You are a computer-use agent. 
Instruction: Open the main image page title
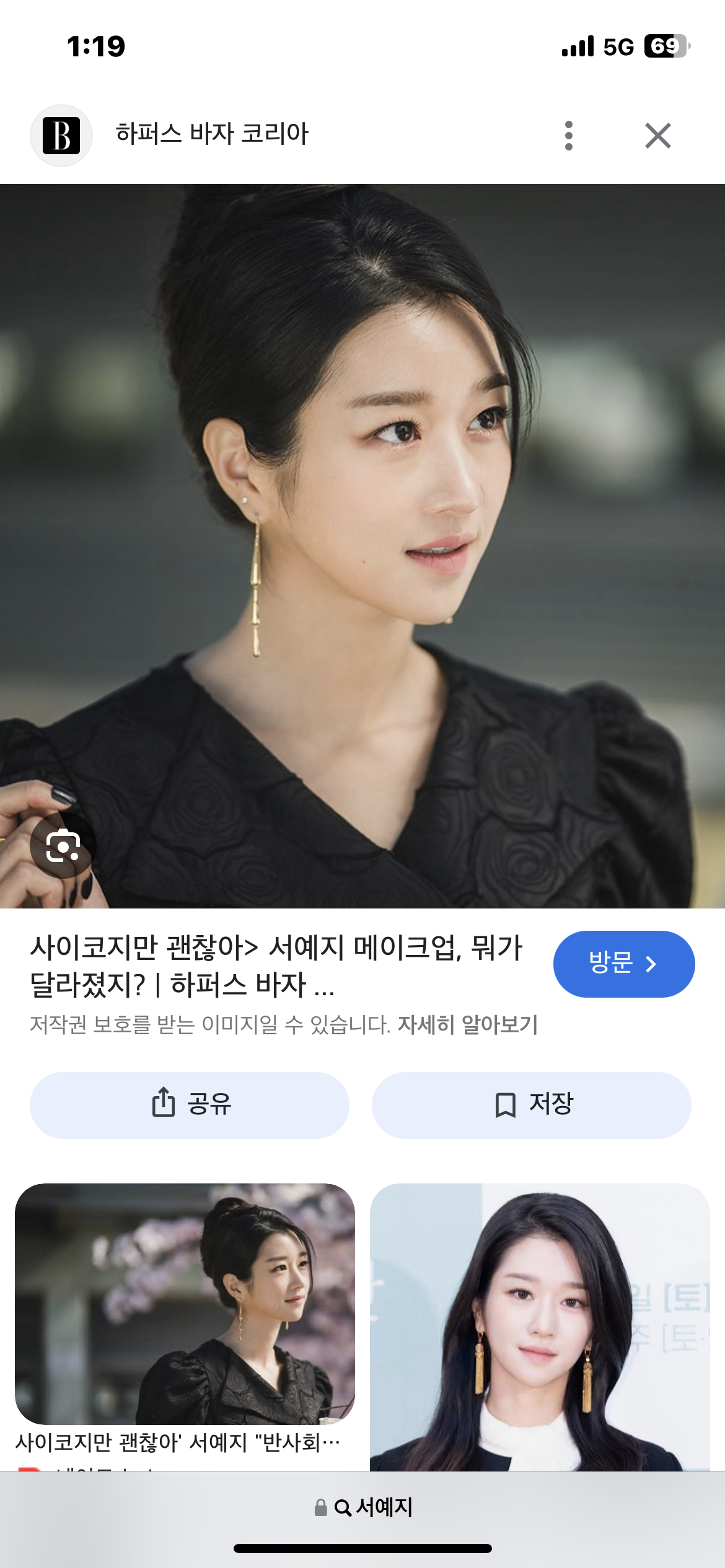tap(276, 965)
